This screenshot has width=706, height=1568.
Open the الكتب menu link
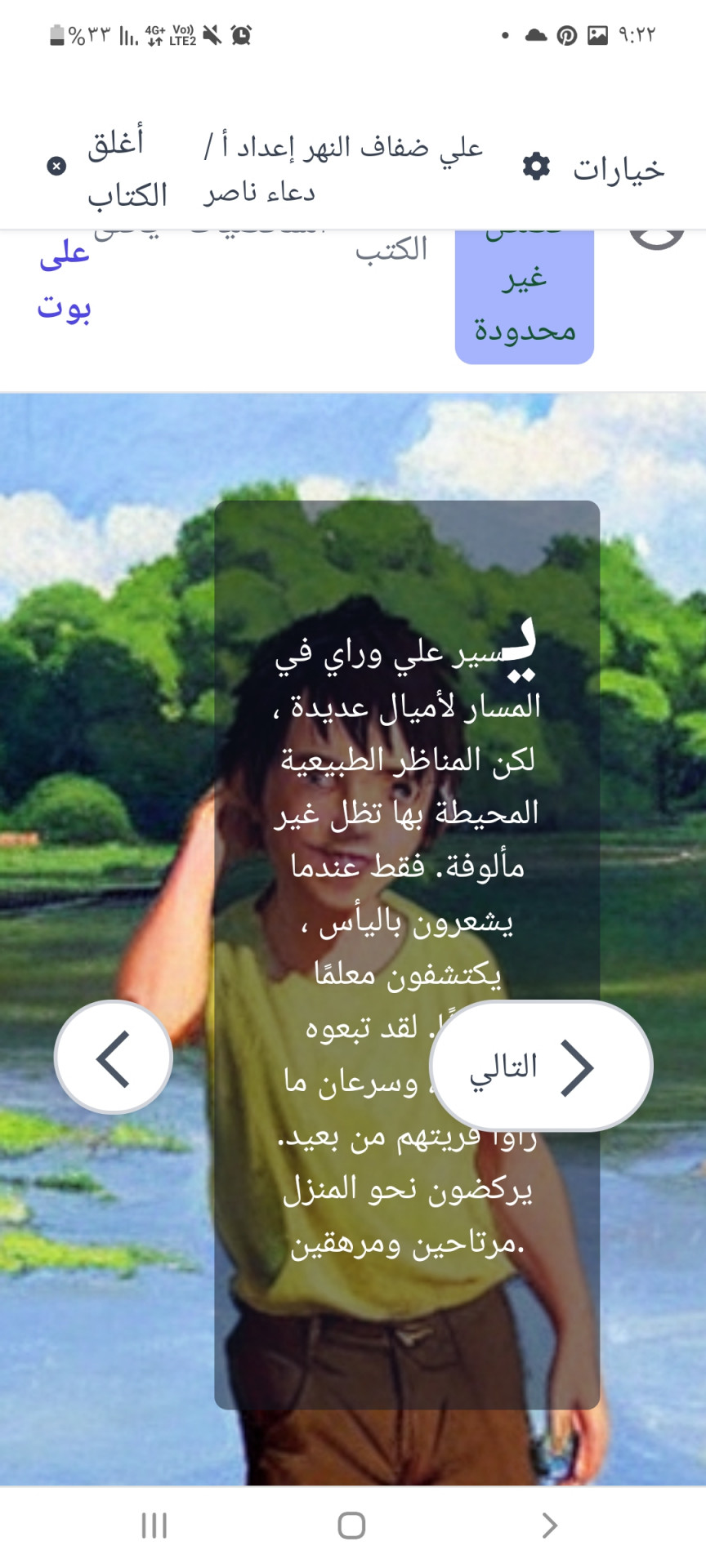(391, 249)
